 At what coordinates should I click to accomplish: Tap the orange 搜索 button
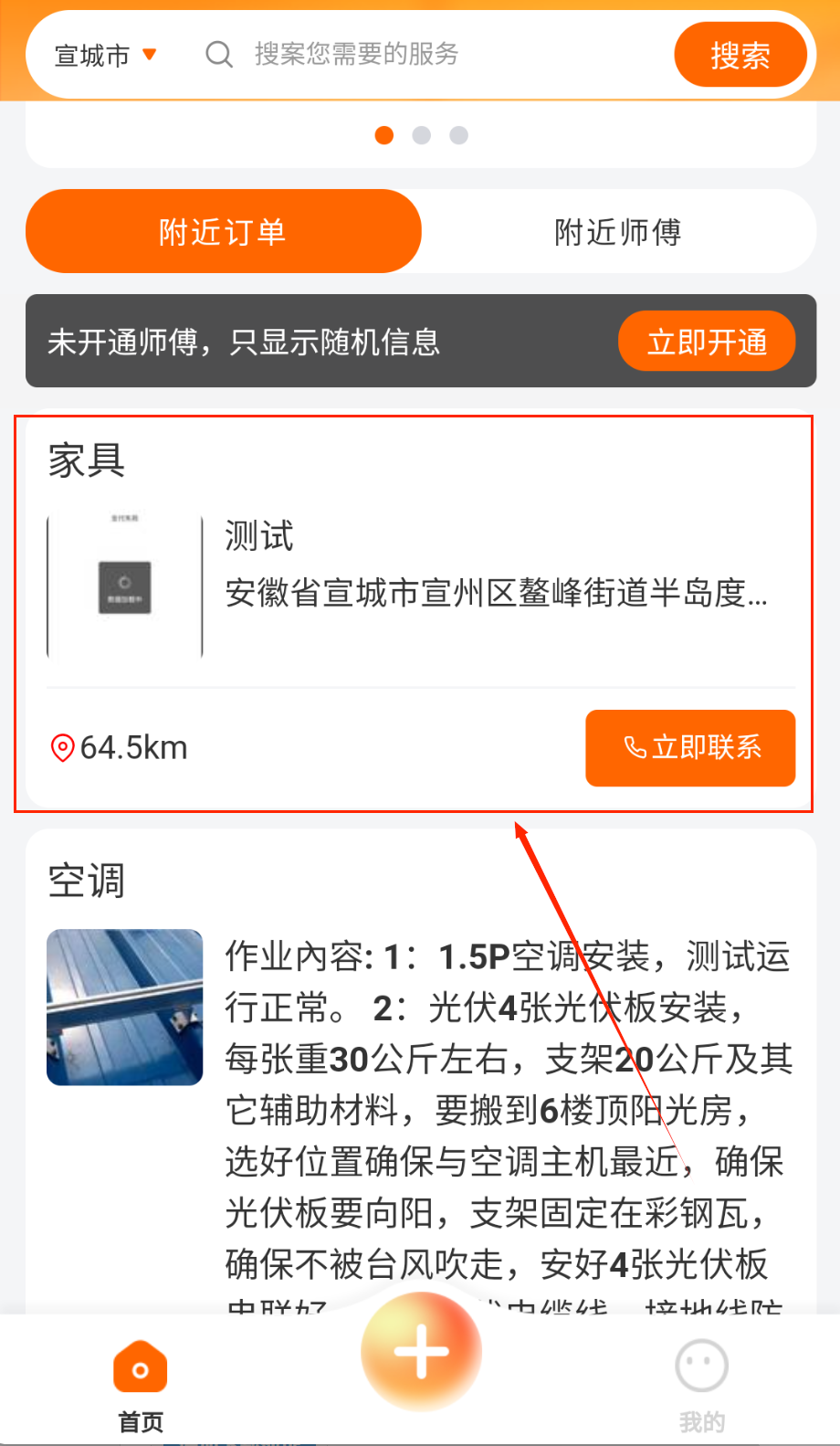click(x=740, y=56)
